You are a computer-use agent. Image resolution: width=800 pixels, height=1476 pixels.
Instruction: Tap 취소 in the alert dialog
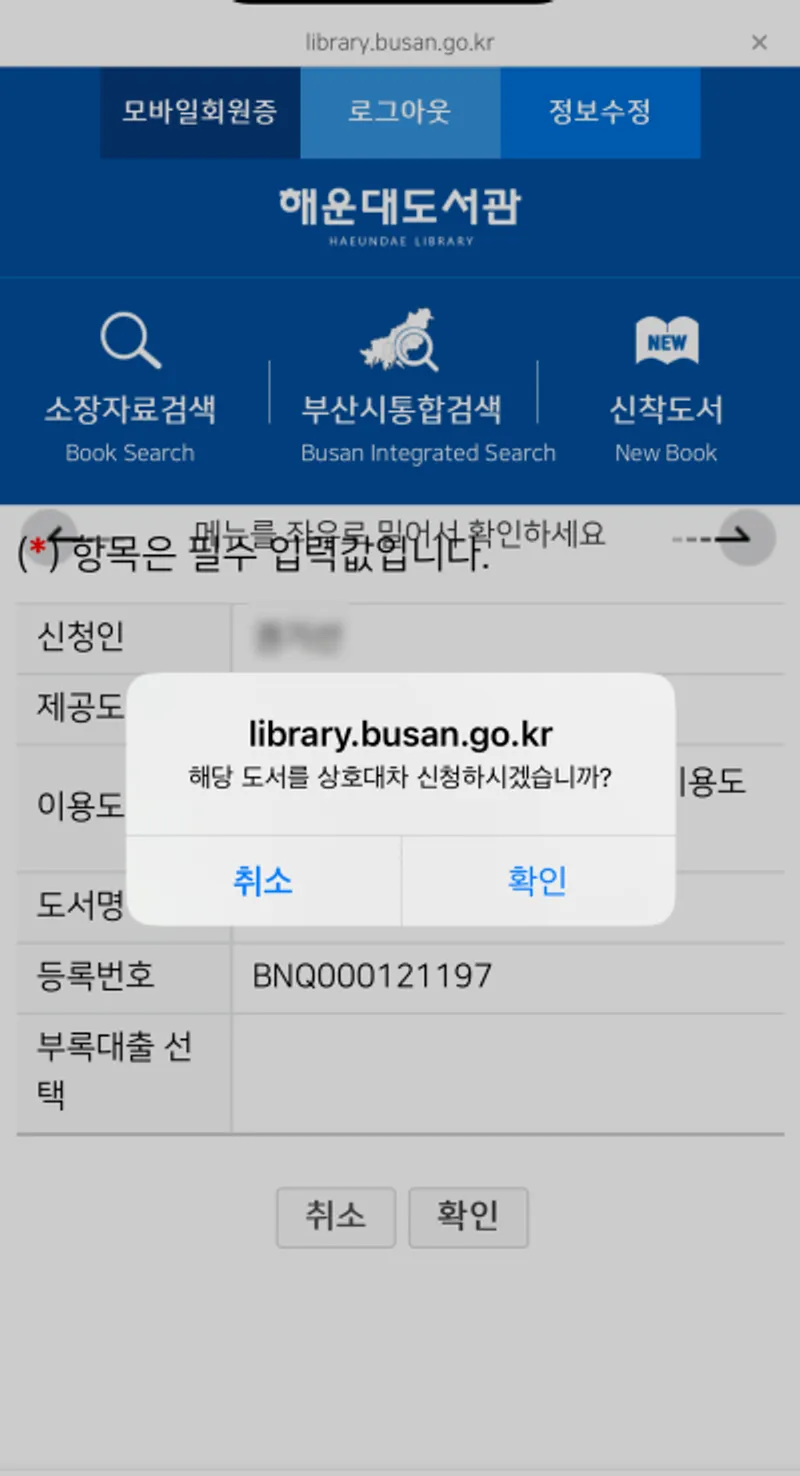pyautogui.click(x=263, y=881)
